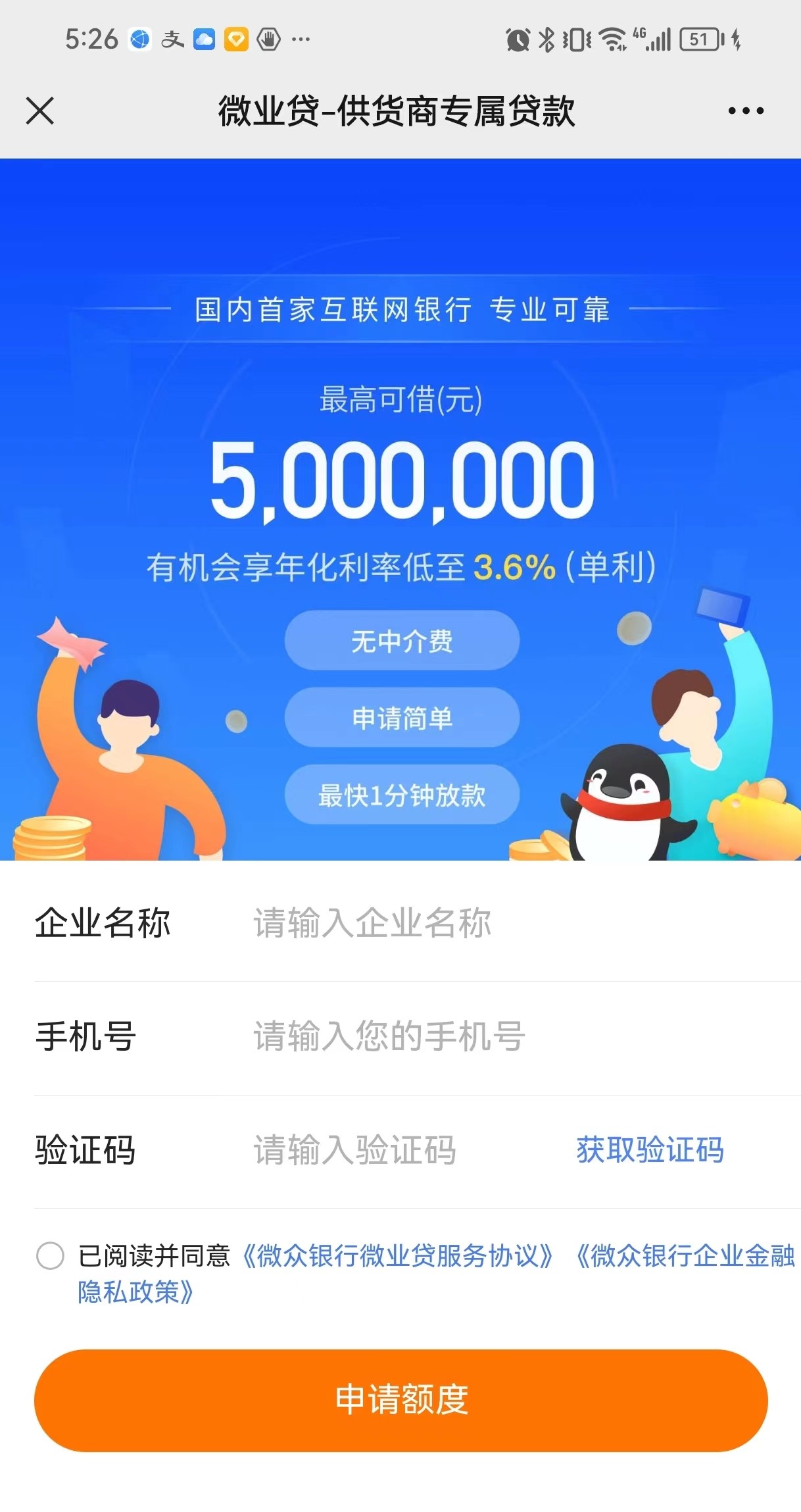Tap the 验证码 code input field
The height and width of the screenshot is (1512, 801).
coord(395,1150)
